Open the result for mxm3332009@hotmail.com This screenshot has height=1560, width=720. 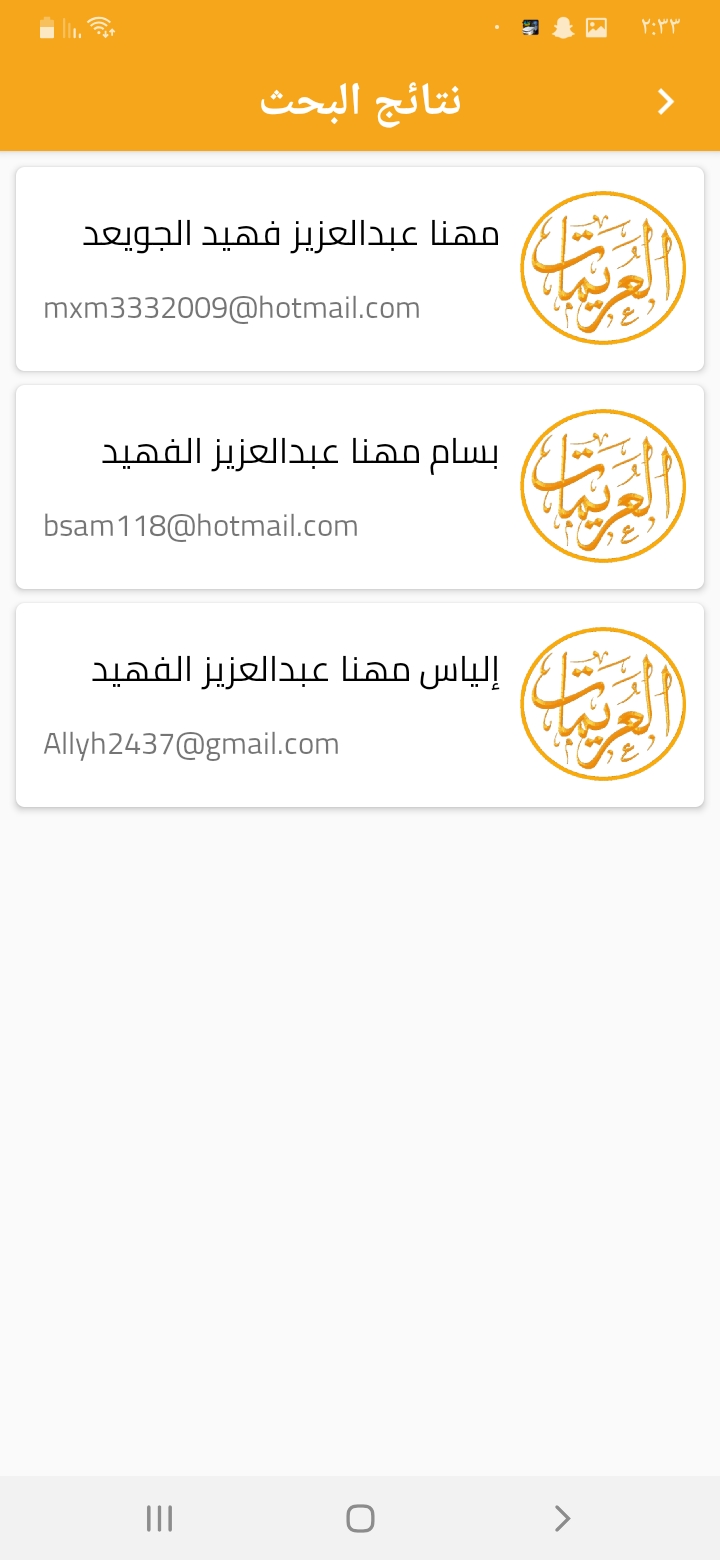coord(360,269)
